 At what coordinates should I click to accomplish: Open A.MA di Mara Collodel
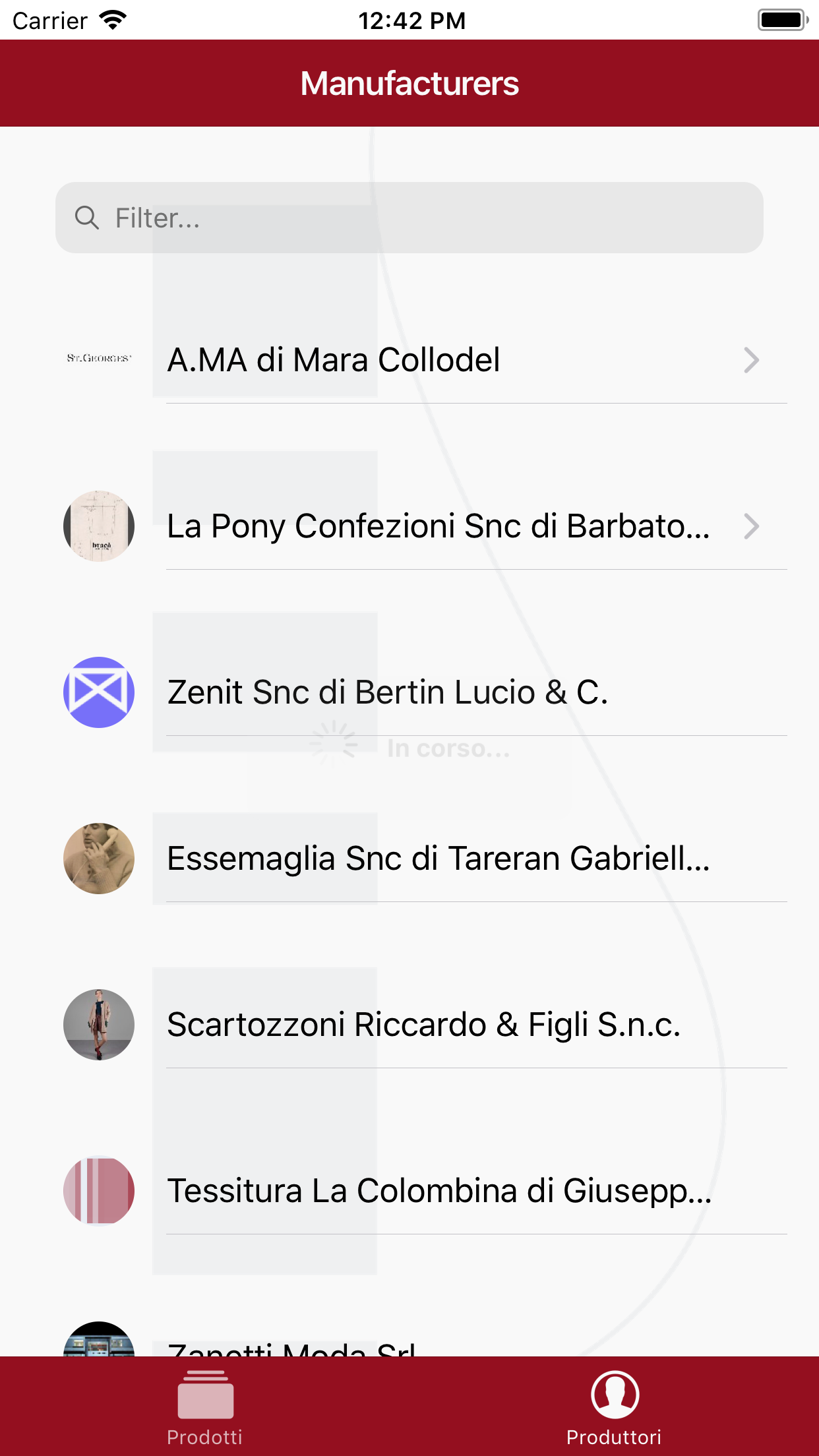tap(409, 360)
